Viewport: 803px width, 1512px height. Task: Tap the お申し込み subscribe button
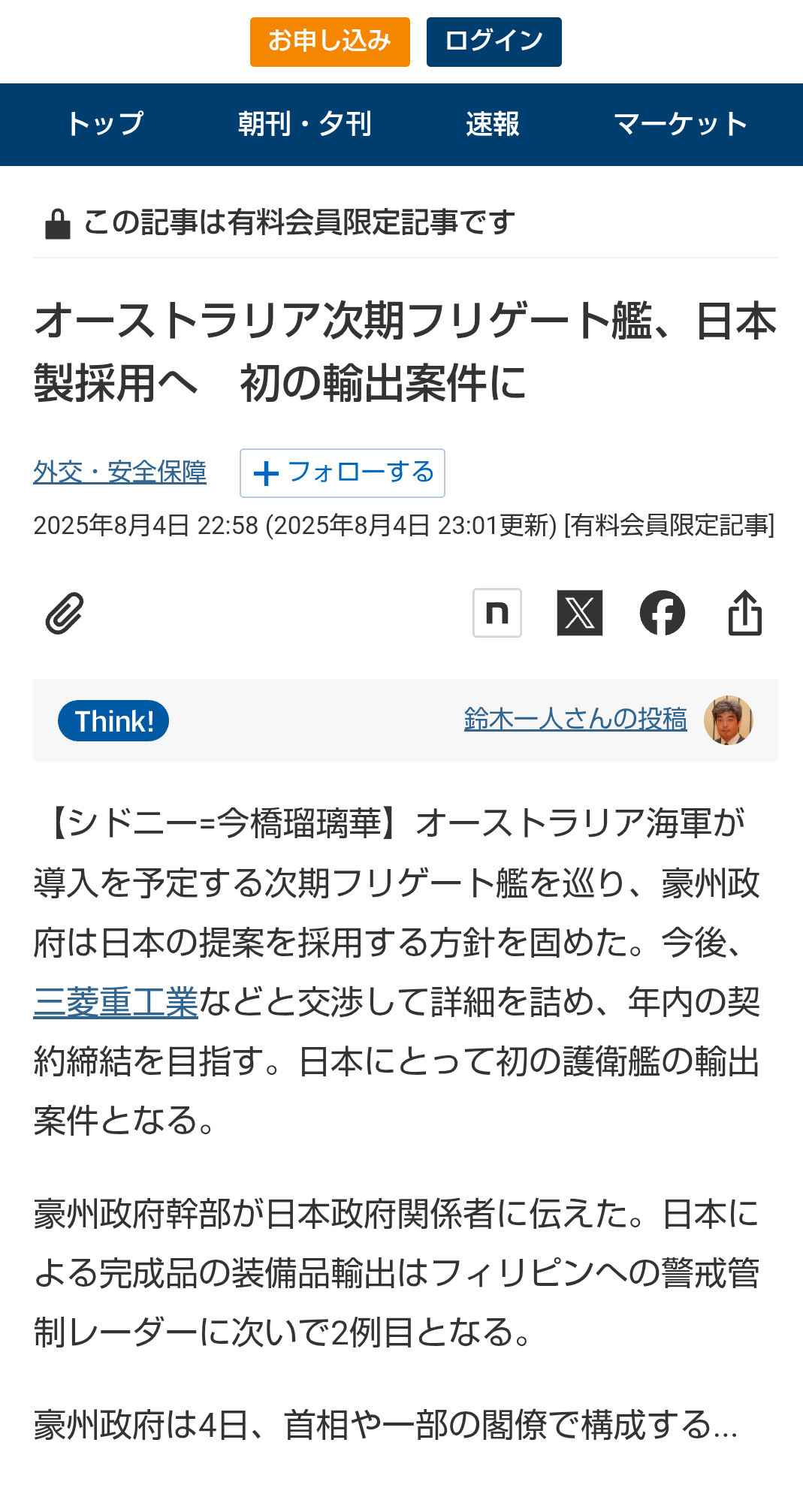[330, 42]
